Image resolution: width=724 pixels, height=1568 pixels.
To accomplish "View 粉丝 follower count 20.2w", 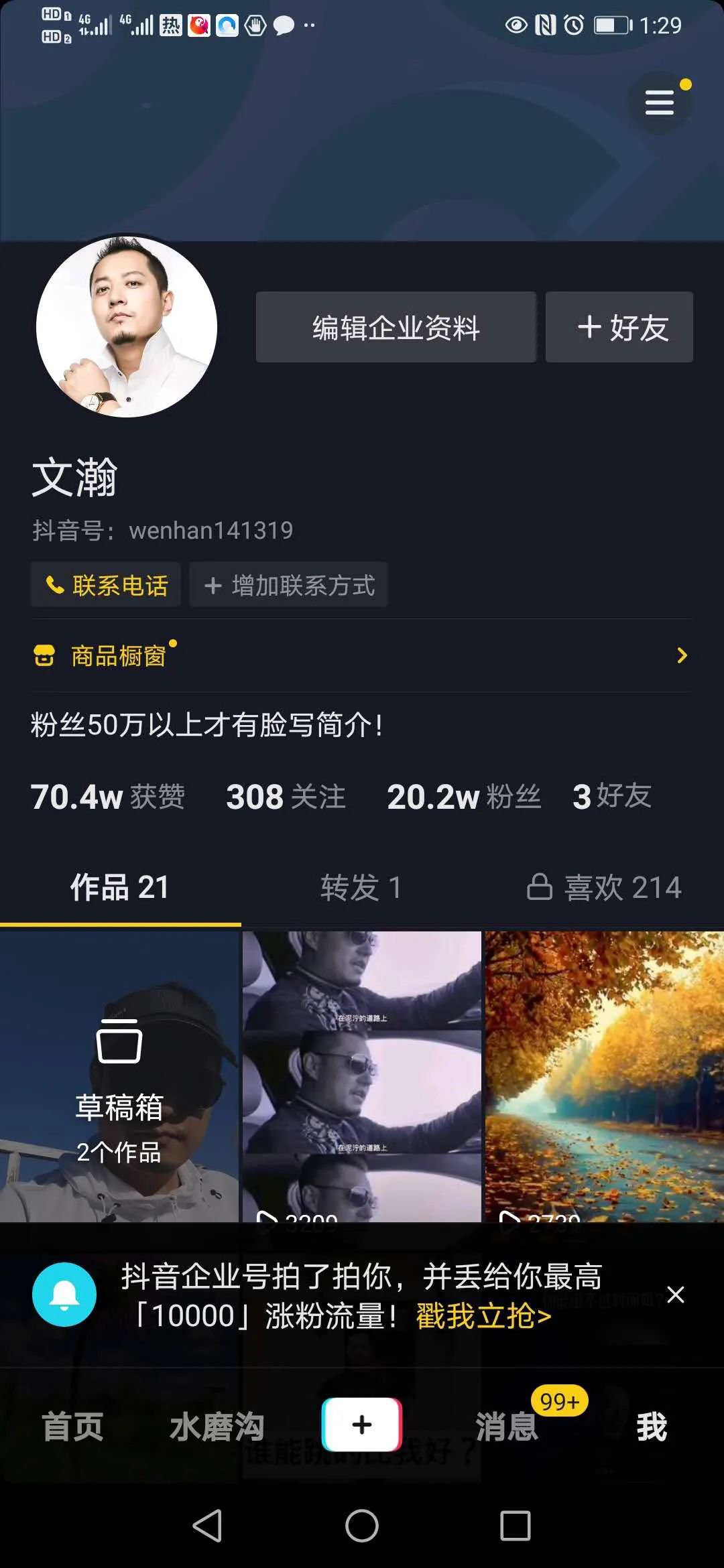I will [x=463, y=796].
